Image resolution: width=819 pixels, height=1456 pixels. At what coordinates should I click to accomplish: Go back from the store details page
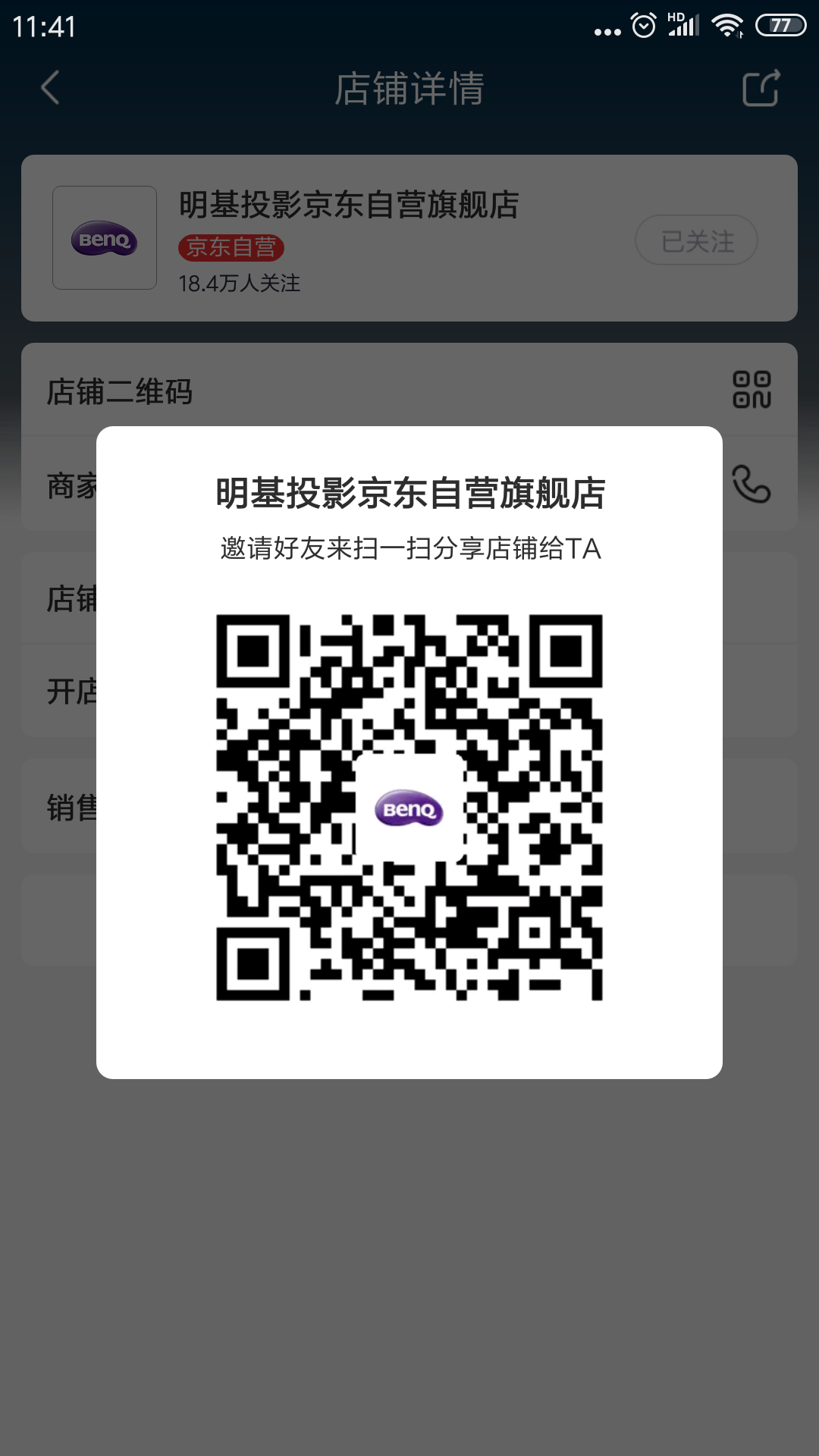(x=50, y=88)
